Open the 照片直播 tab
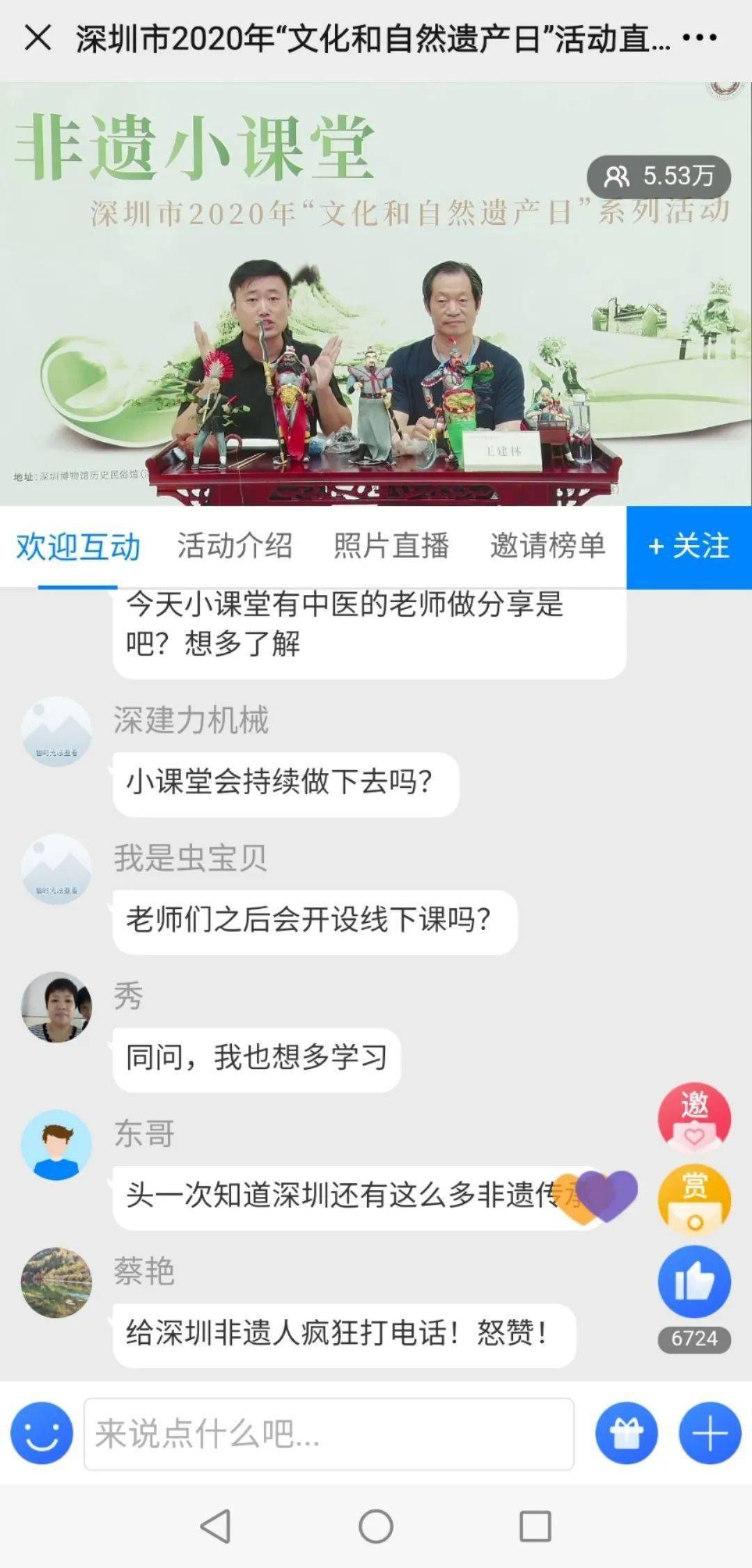Screen dimensions: 752x1568 click(392, 548)
